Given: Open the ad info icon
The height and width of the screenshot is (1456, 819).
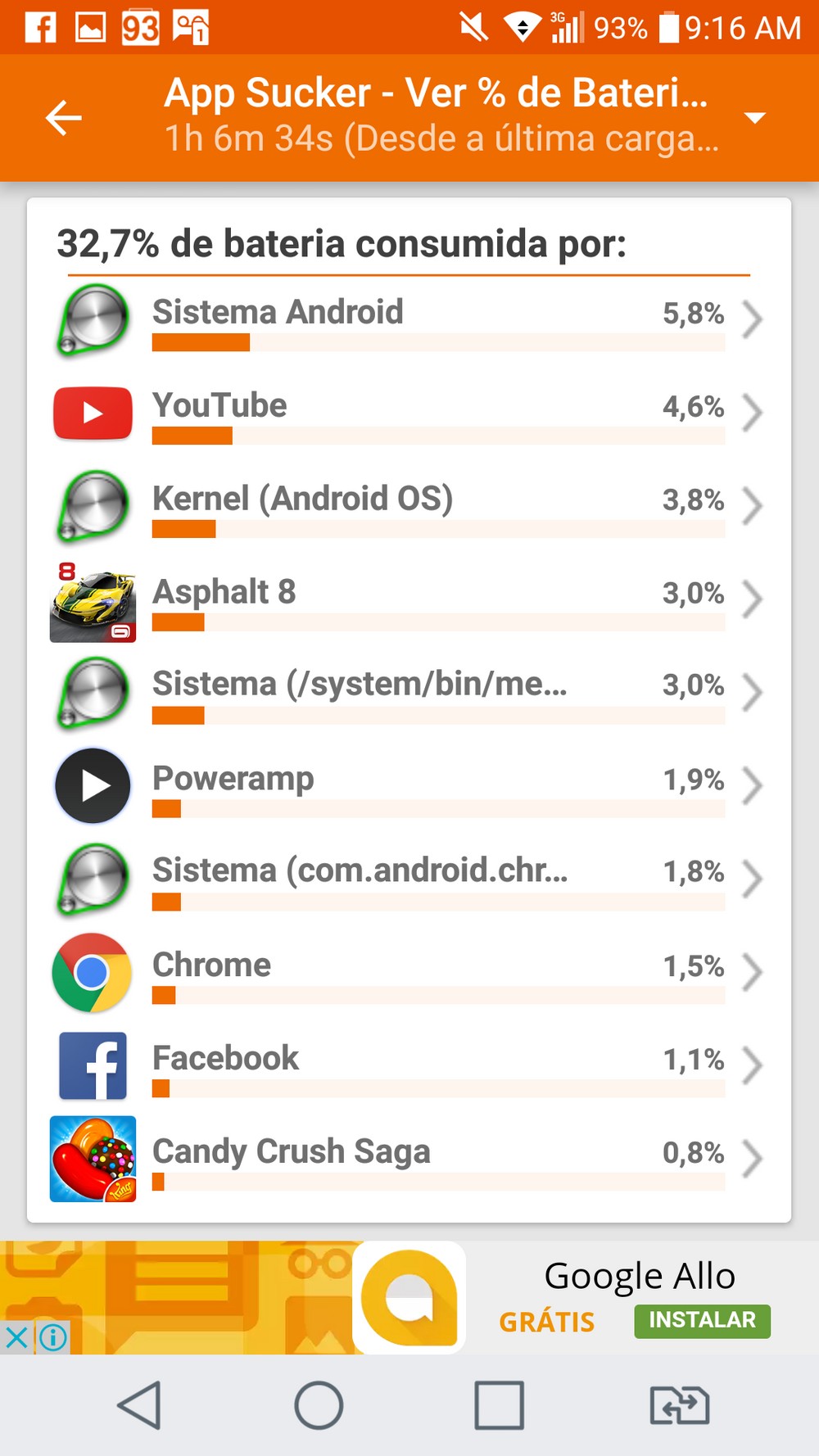Looking at the screenshot, I should 53,1338.
